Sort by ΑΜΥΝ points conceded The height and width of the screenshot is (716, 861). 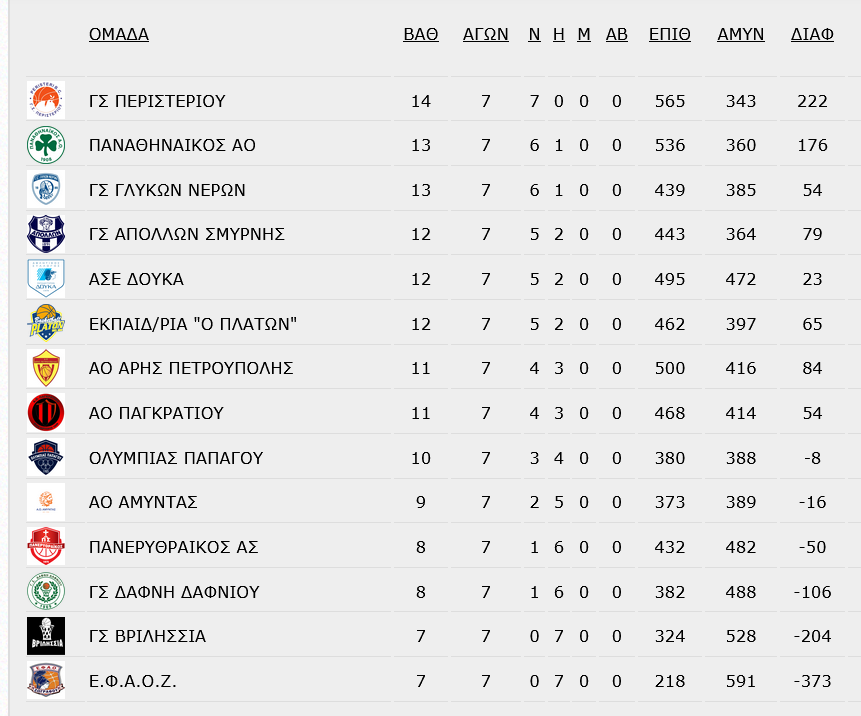coord(741,35)
